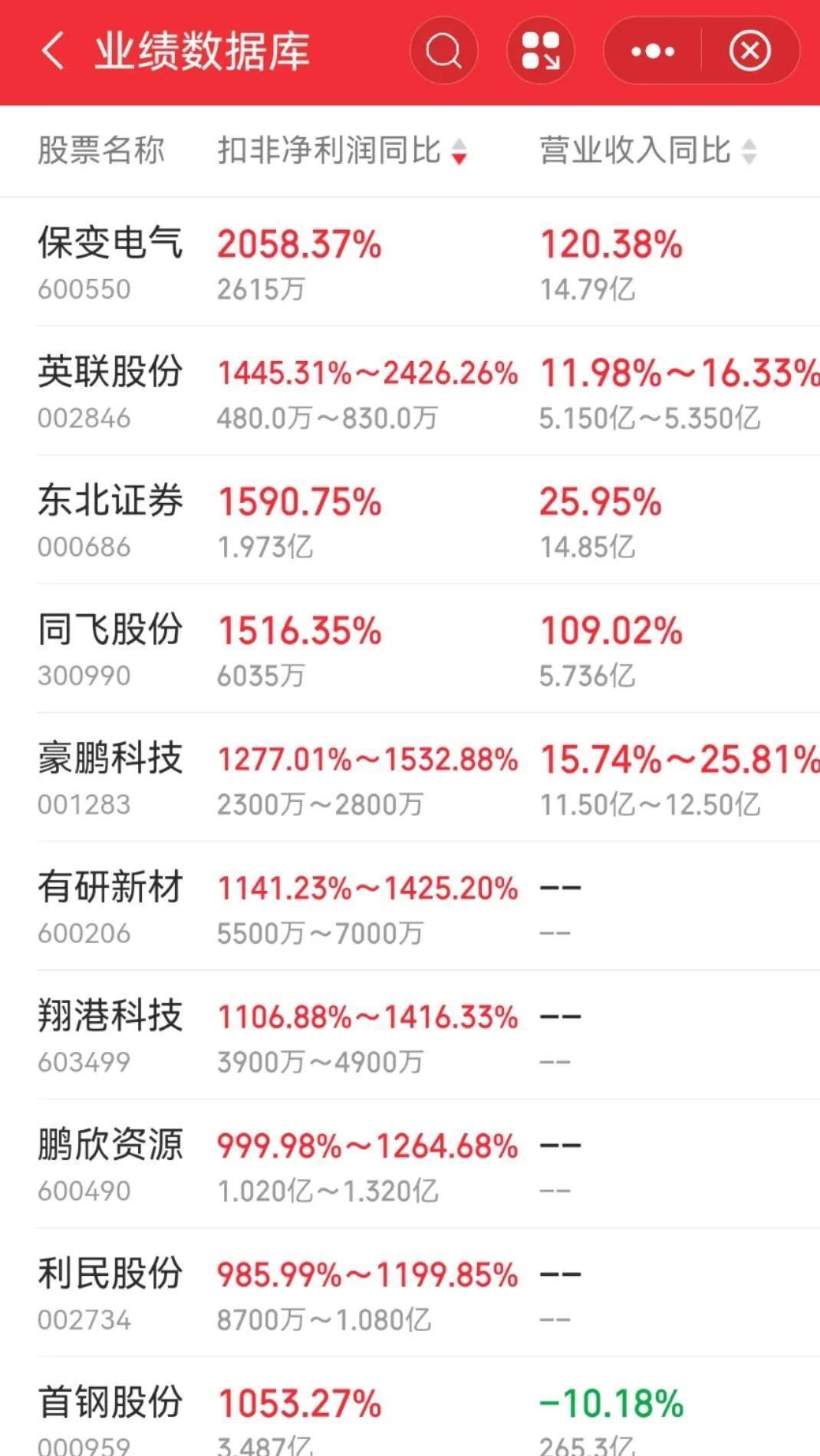Sort by 营业收入同比 column
Screen dimensions: 820x1456
coord(648,150)
